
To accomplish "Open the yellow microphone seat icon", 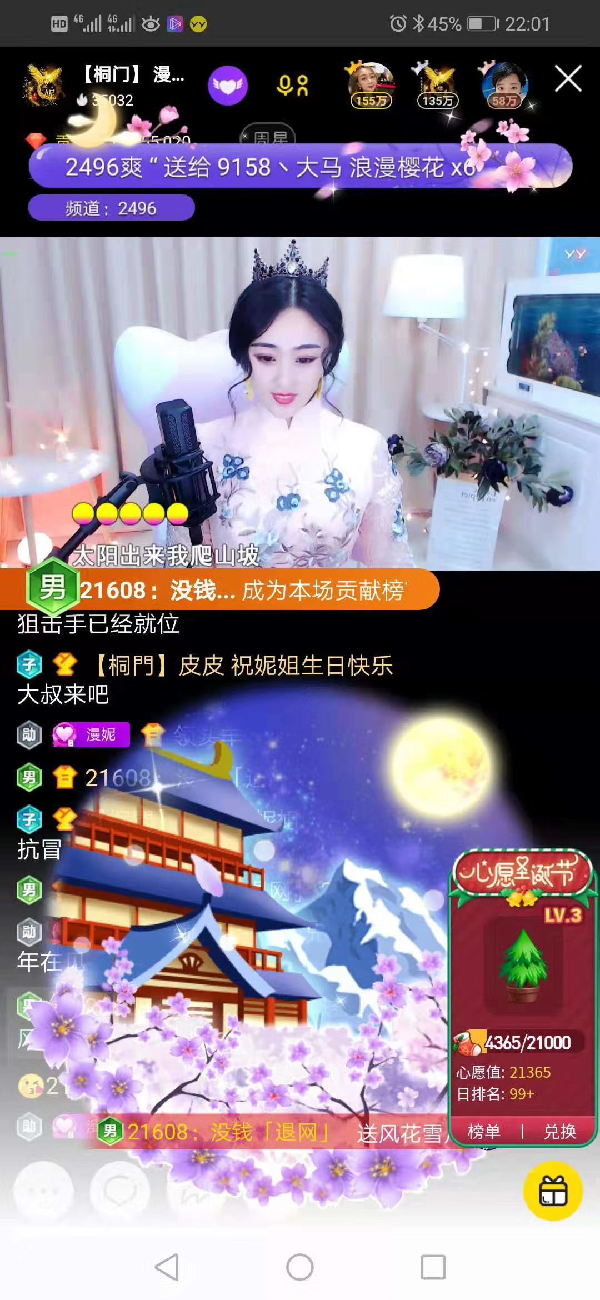I will click(x=293, y=86).
